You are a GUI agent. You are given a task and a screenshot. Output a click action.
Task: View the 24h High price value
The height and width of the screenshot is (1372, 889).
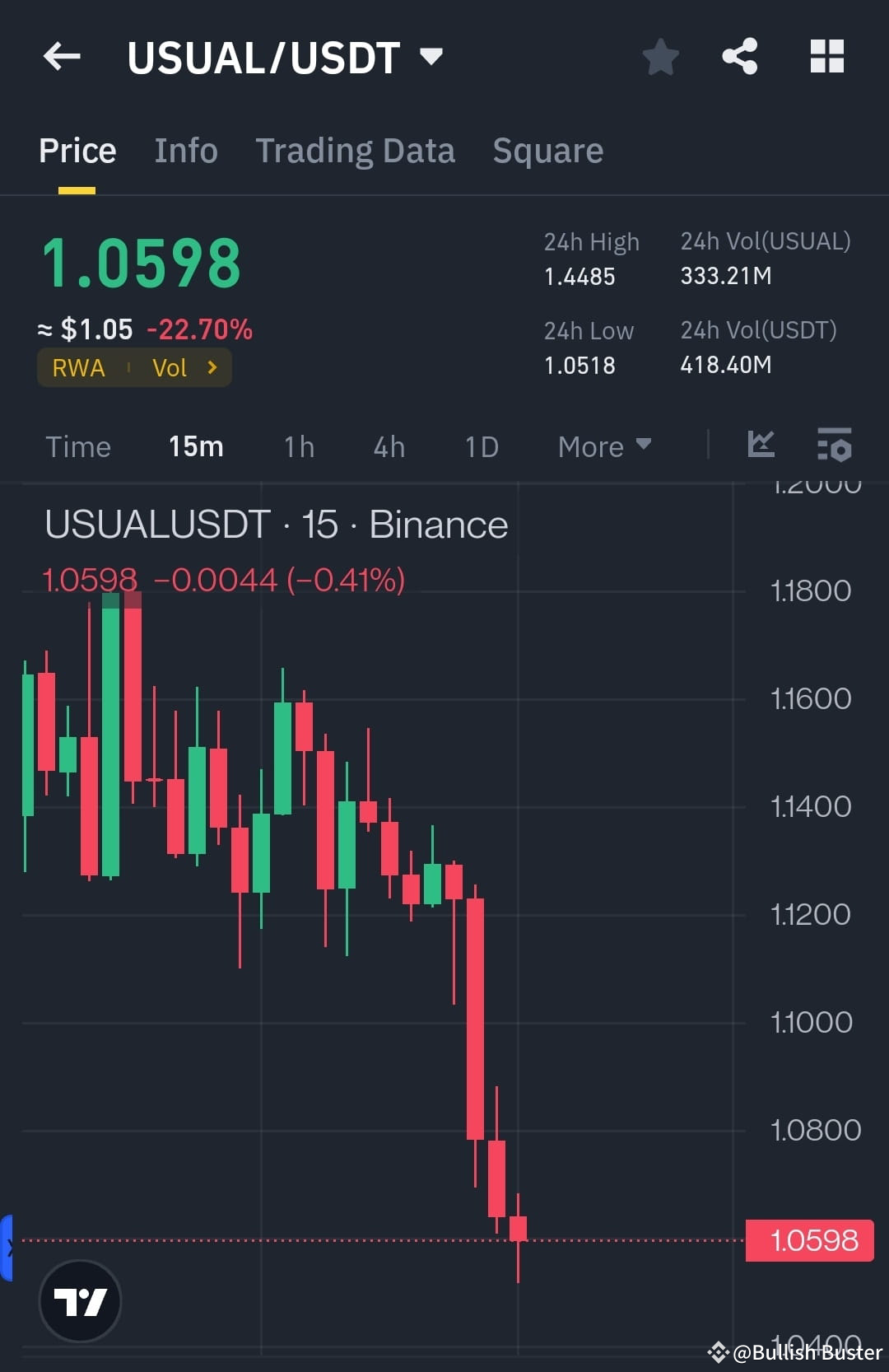tap(579, 276)
